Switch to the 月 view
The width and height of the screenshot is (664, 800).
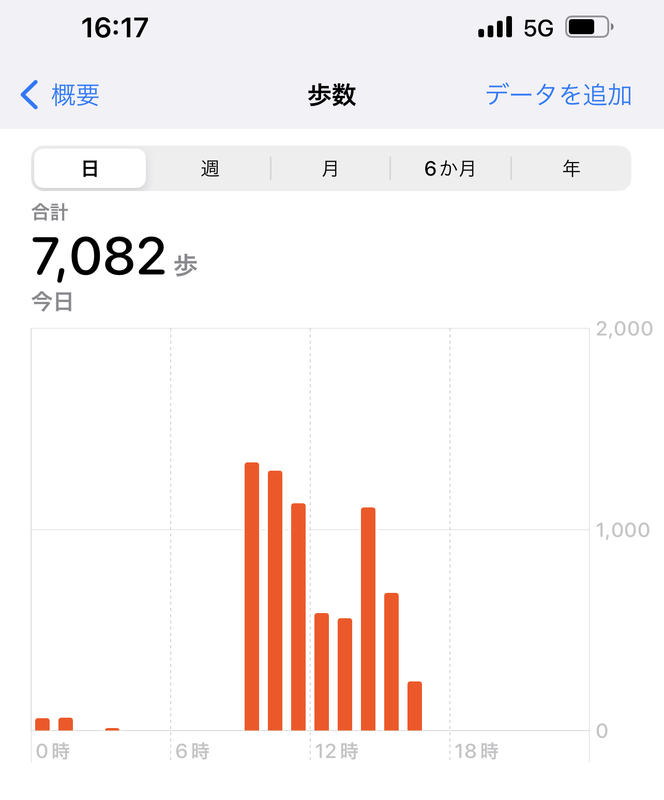pos(330,168)
